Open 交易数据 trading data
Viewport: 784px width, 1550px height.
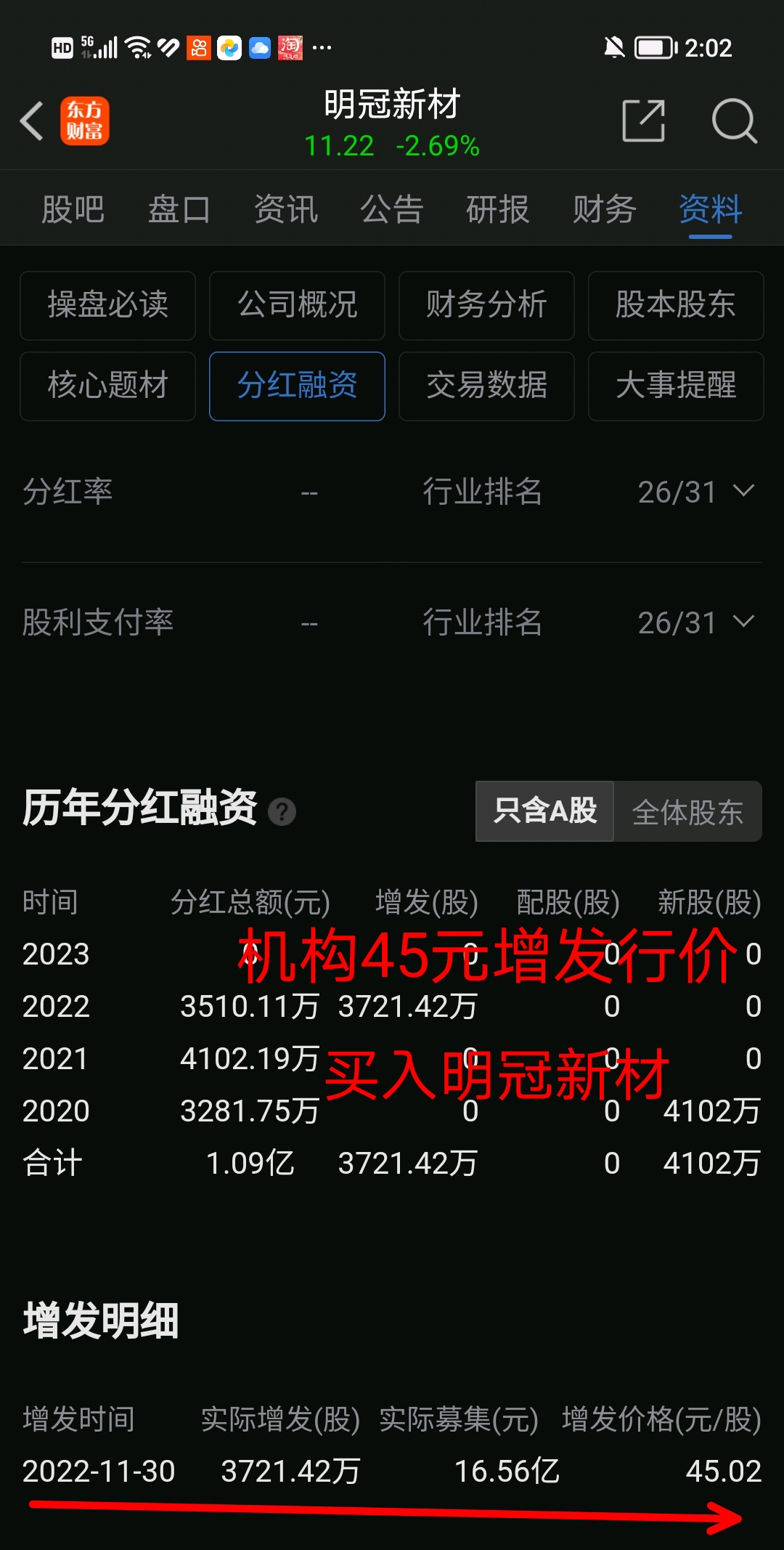[486, 386]
